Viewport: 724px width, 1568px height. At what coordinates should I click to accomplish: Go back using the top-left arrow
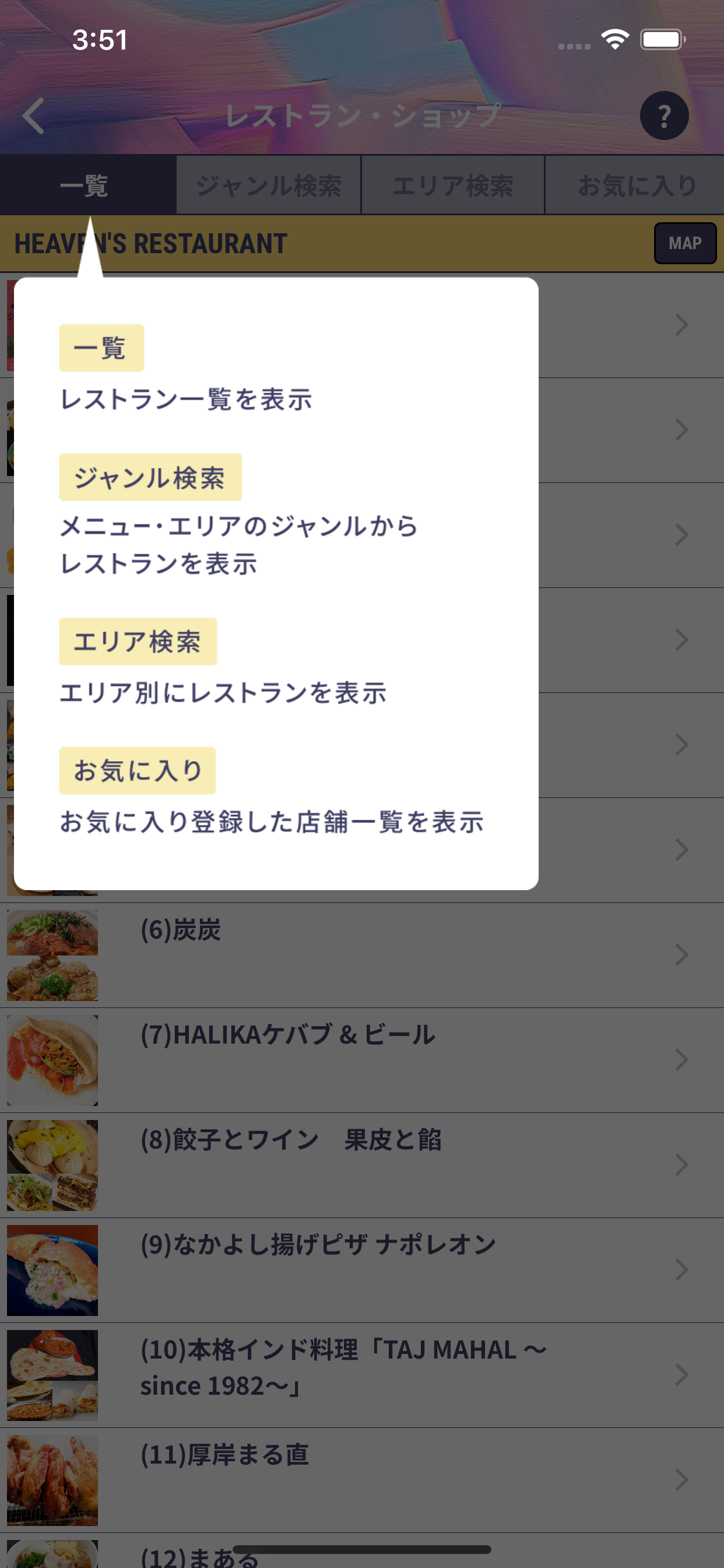coord(34,116)
